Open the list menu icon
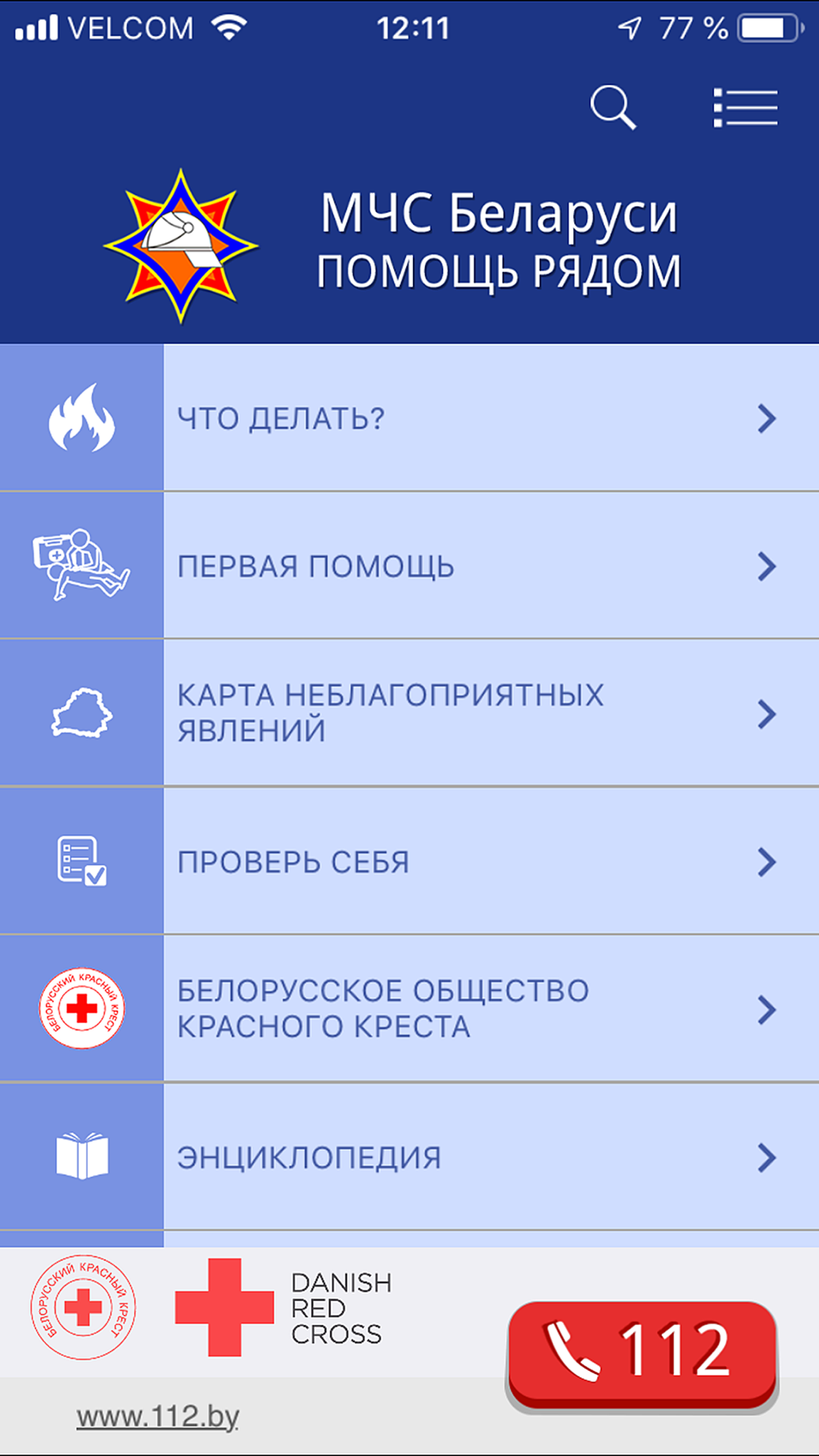 coord(745,107)
